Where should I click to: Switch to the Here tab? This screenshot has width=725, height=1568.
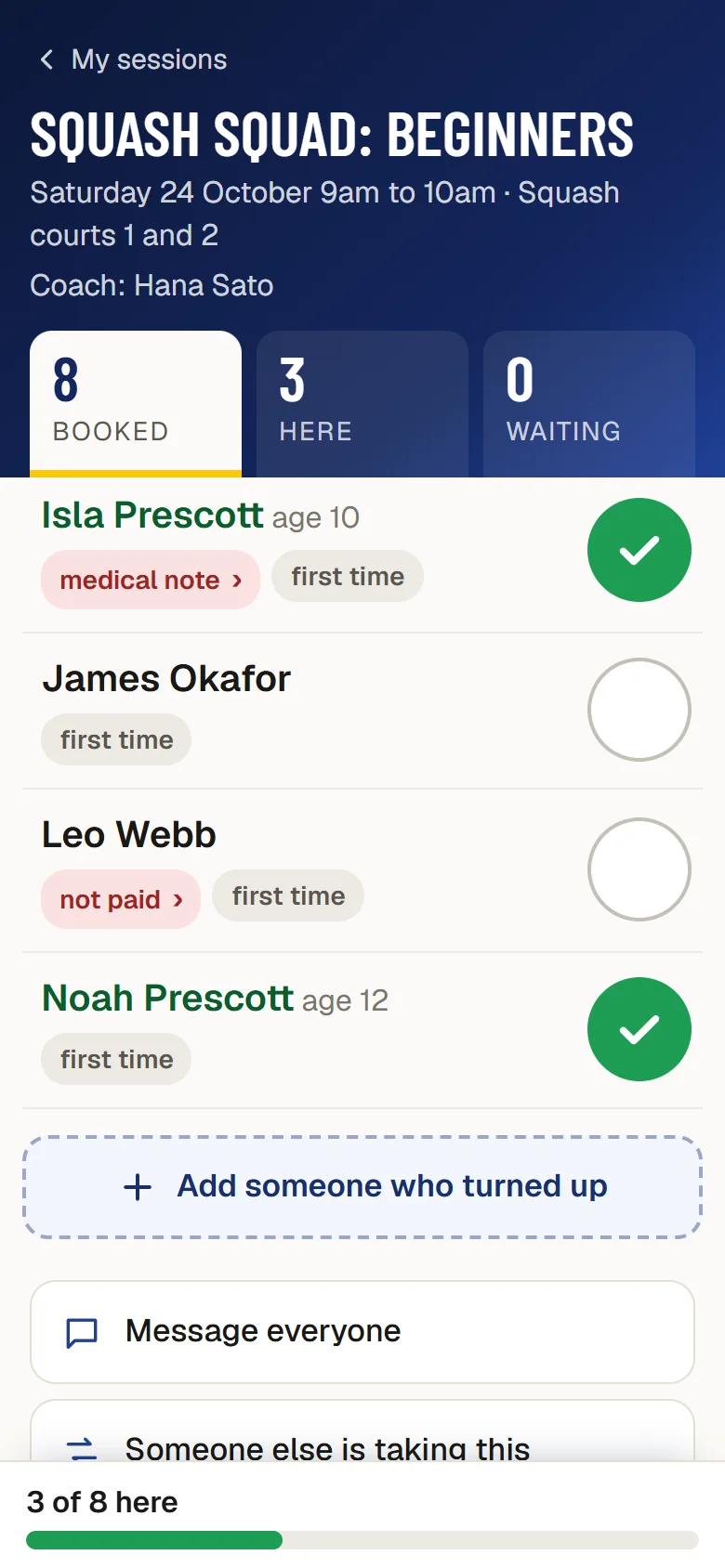362,404
